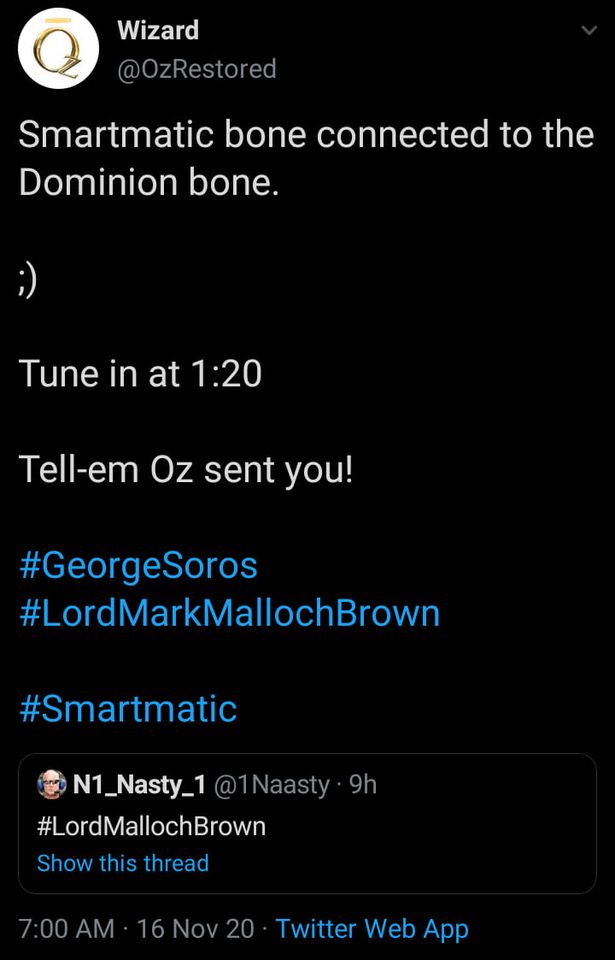
Task: Open the Twitter Web App source link
Action: click(372, 928)
